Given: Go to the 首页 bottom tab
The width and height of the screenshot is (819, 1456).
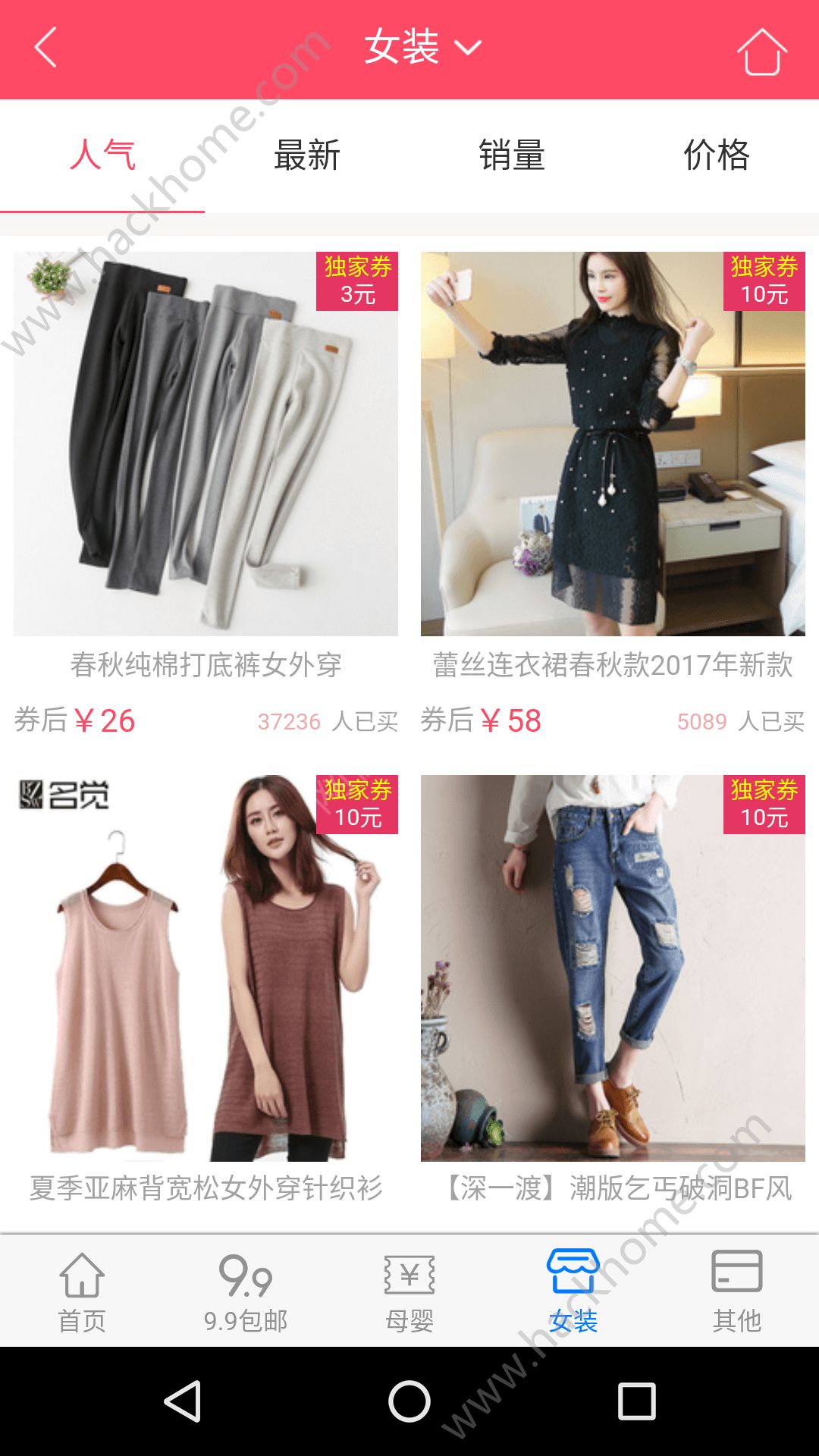Looking at the screenshot, I should point(82,1291).
